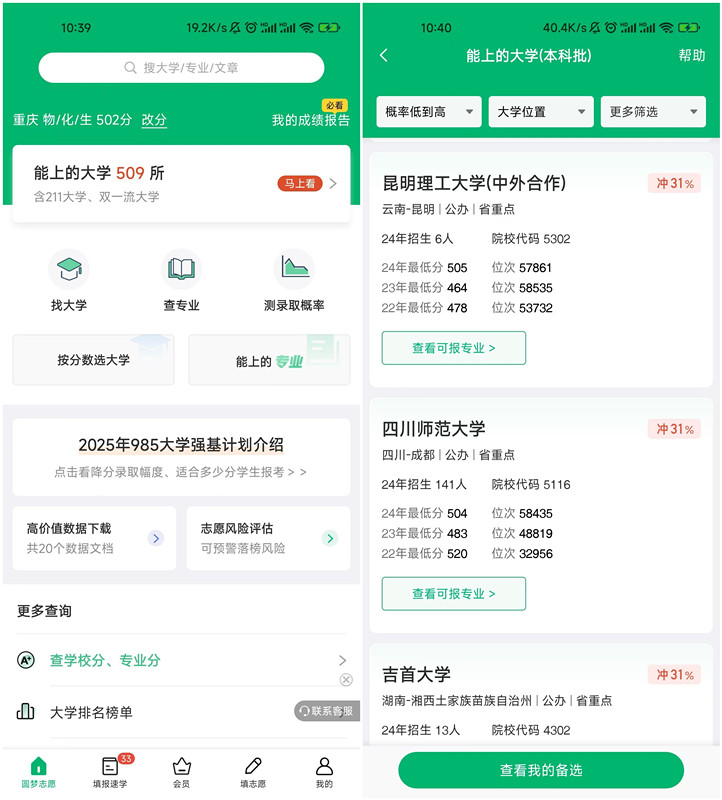Expand 概率低到高 sort dropdown
Image resolution: width=722 pixels, height=800 pixels.
tap(429, 112)
